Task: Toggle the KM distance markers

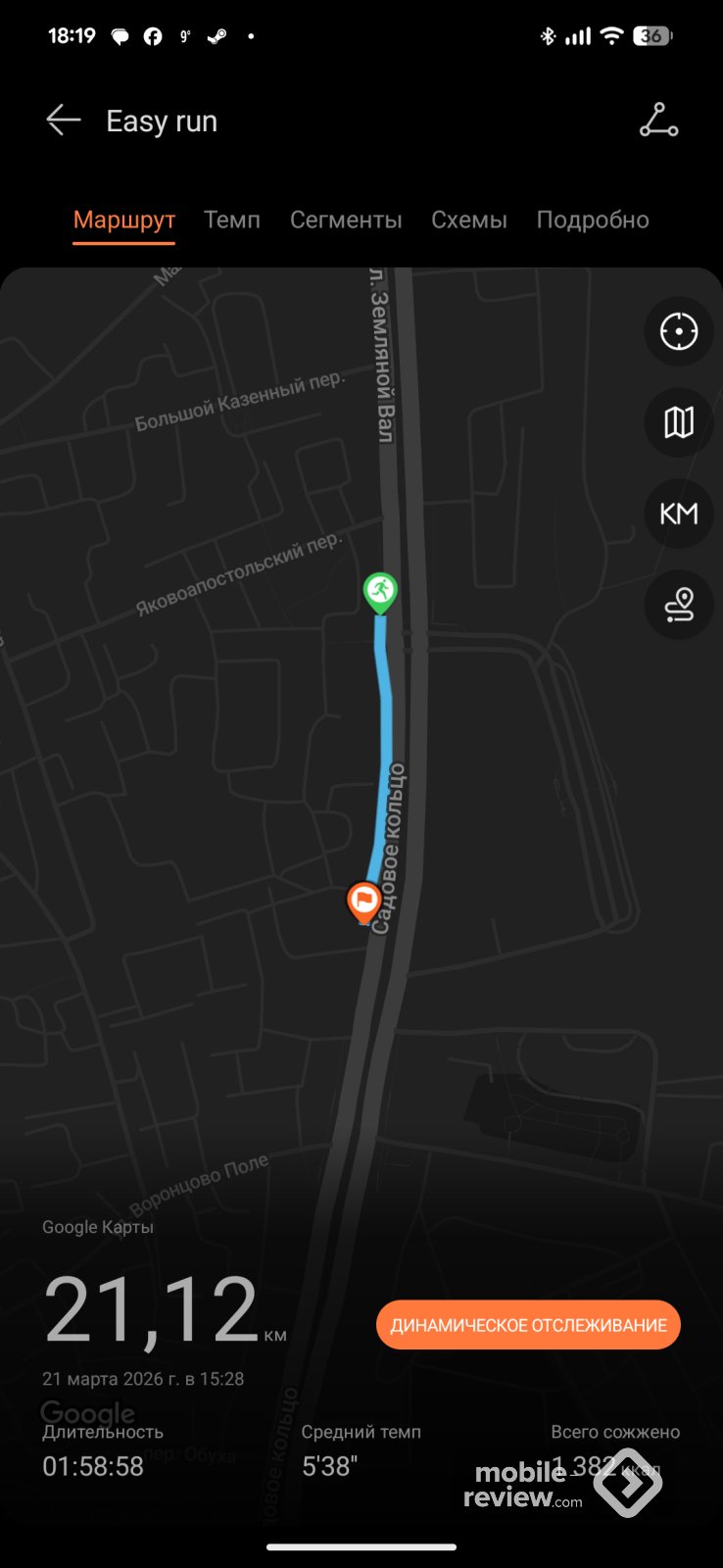Action: (x=679, y=514)
